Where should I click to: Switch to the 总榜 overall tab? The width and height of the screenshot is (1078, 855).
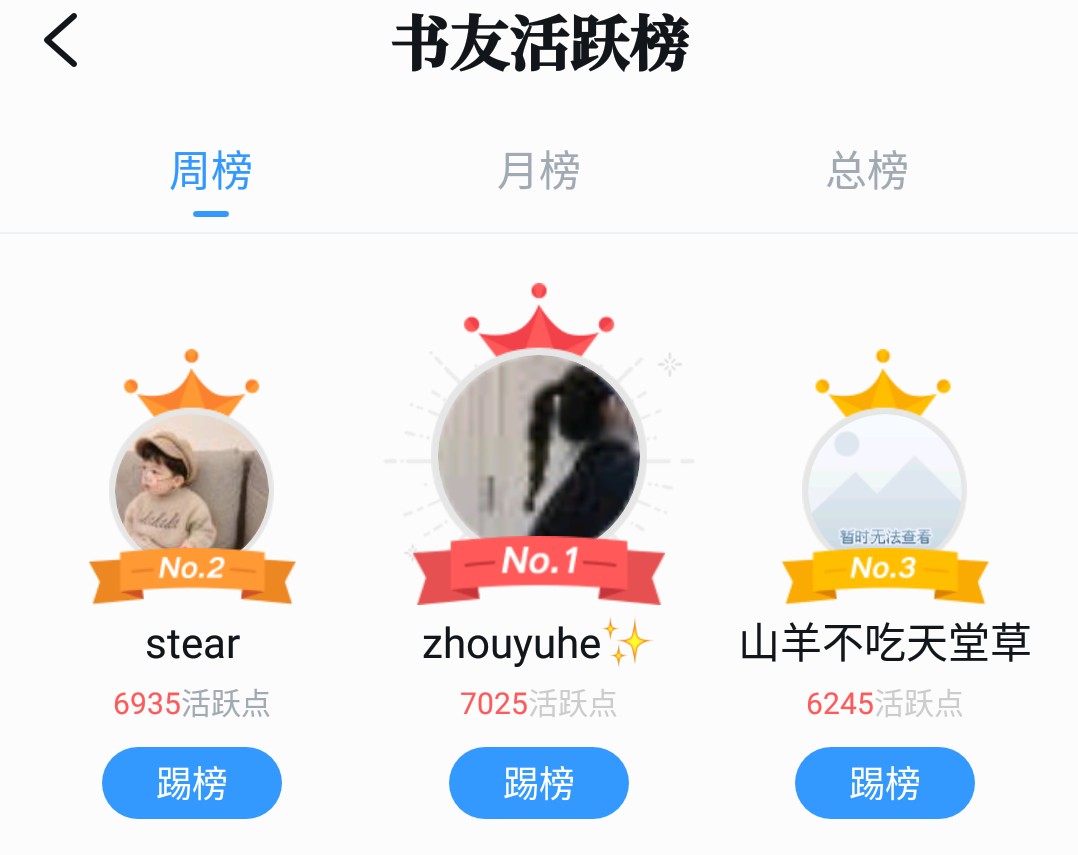point(867,172)
